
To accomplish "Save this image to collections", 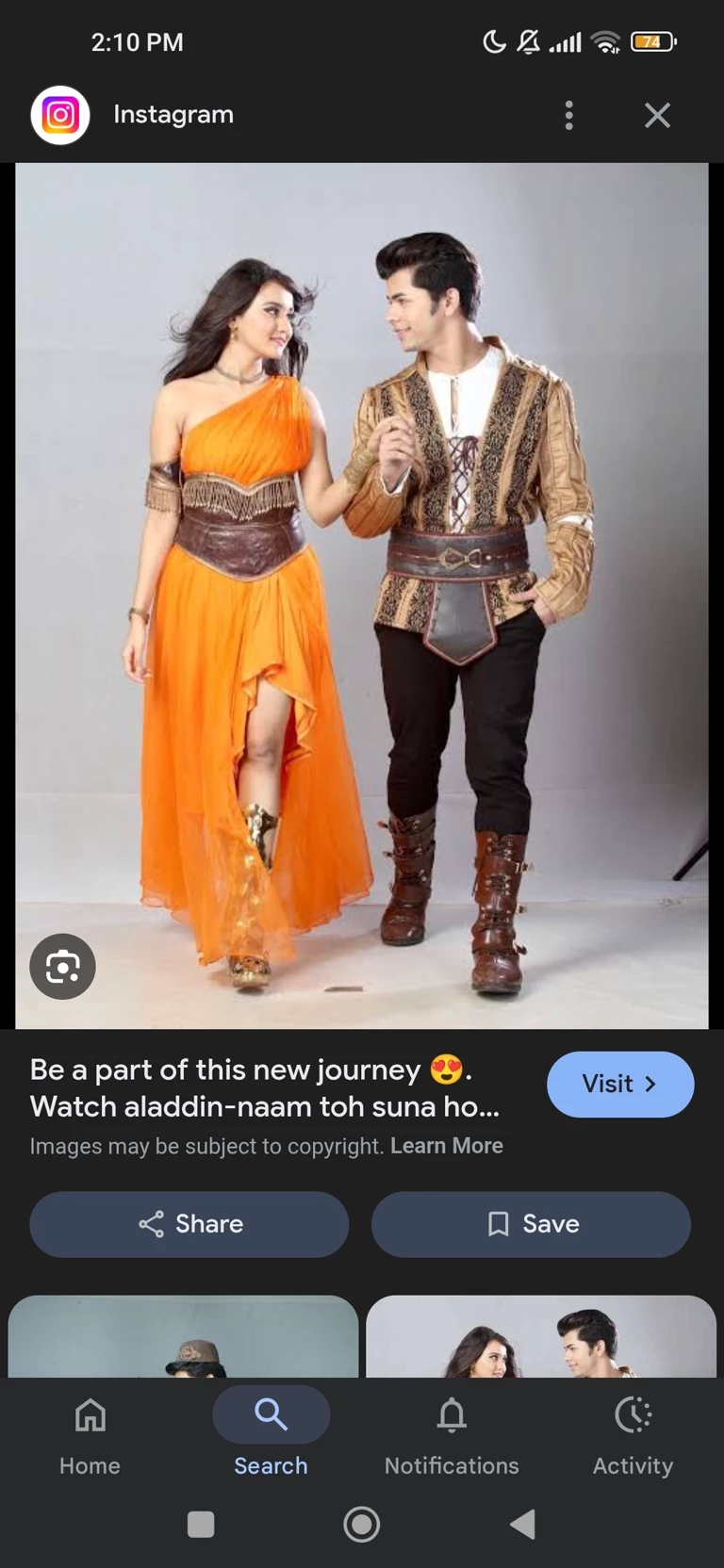I will [x=531, y=1223].
